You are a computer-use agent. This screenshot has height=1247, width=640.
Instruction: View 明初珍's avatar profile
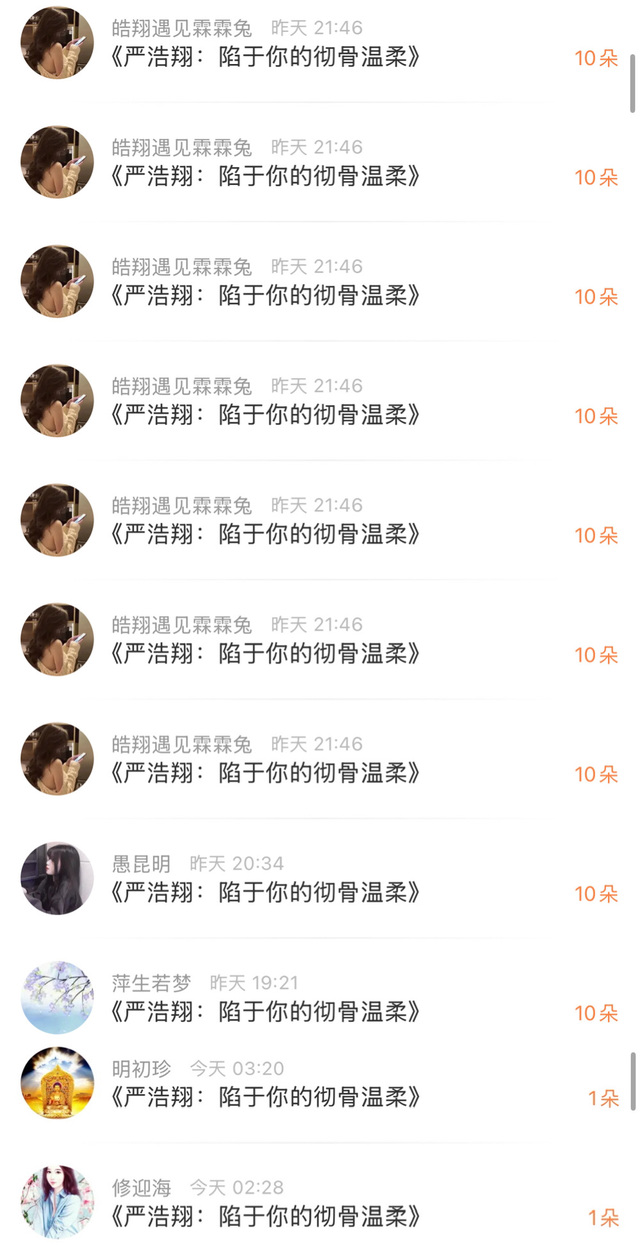click(x=57, y=1083)
